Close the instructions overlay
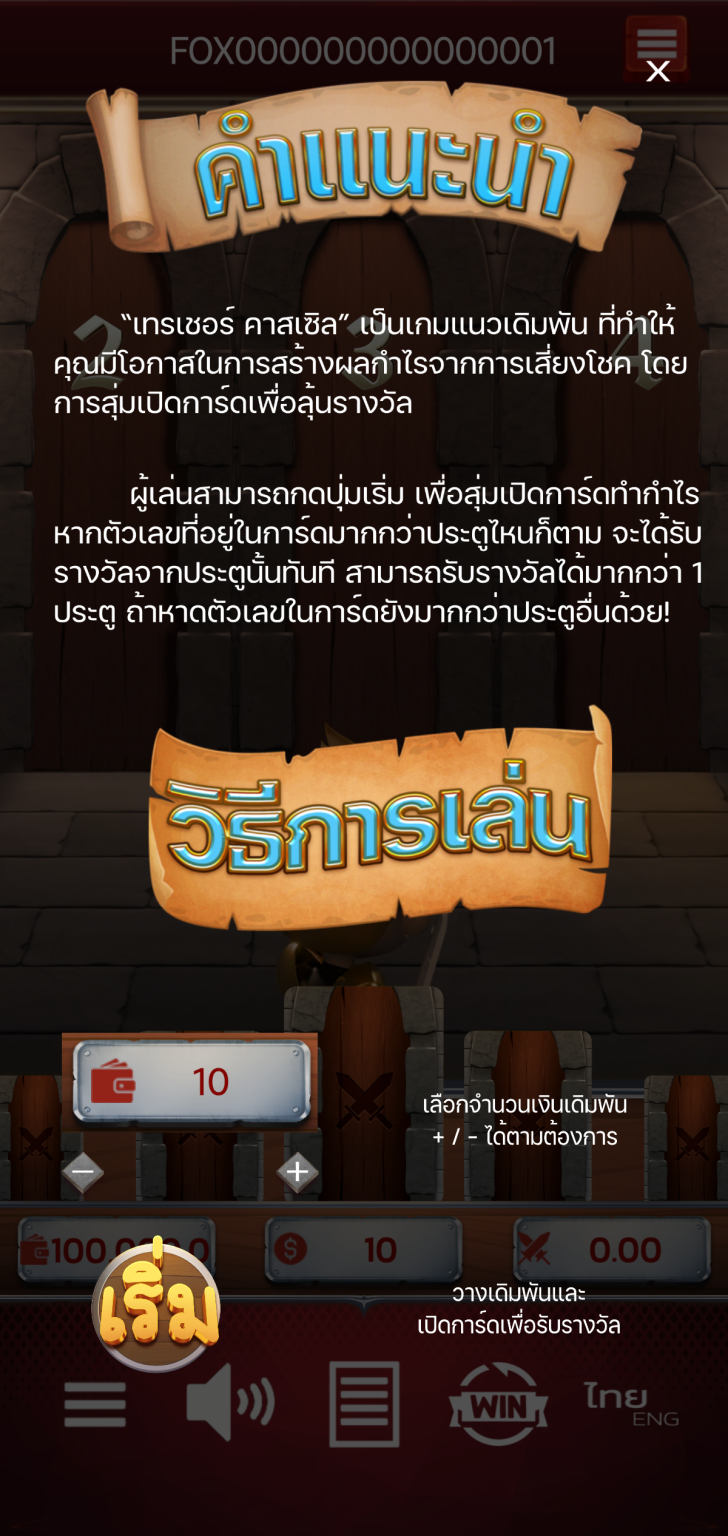The height and width of the screenshot is (1536, 728). [657, 71]
